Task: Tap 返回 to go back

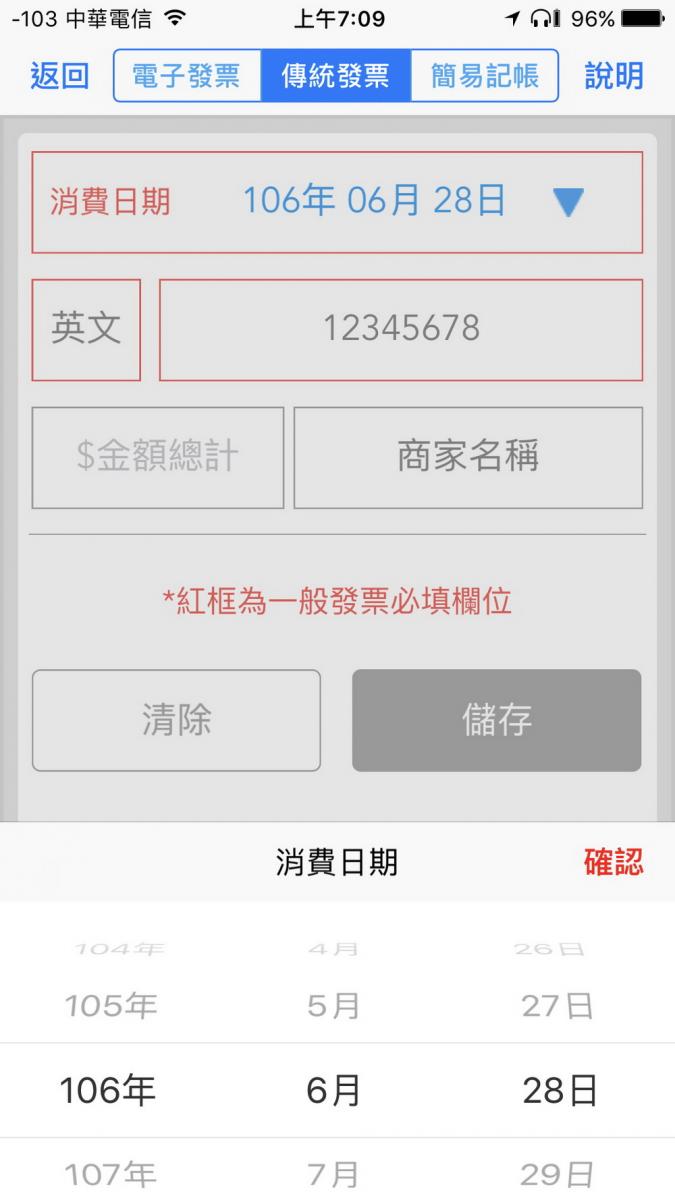Action: pyautogui.click(x=60, y=76)
